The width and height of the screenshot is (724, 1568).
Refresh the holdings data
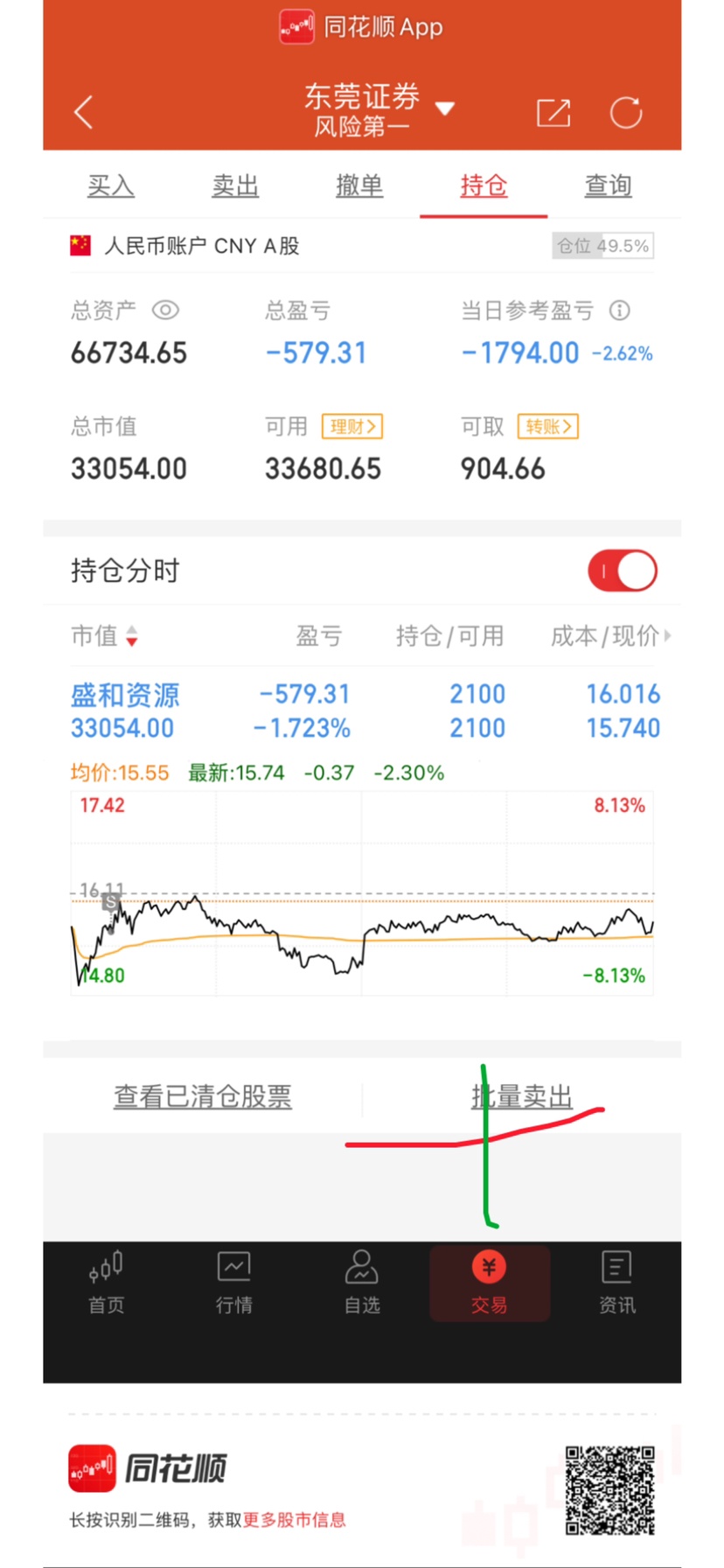tap(626, 113)
